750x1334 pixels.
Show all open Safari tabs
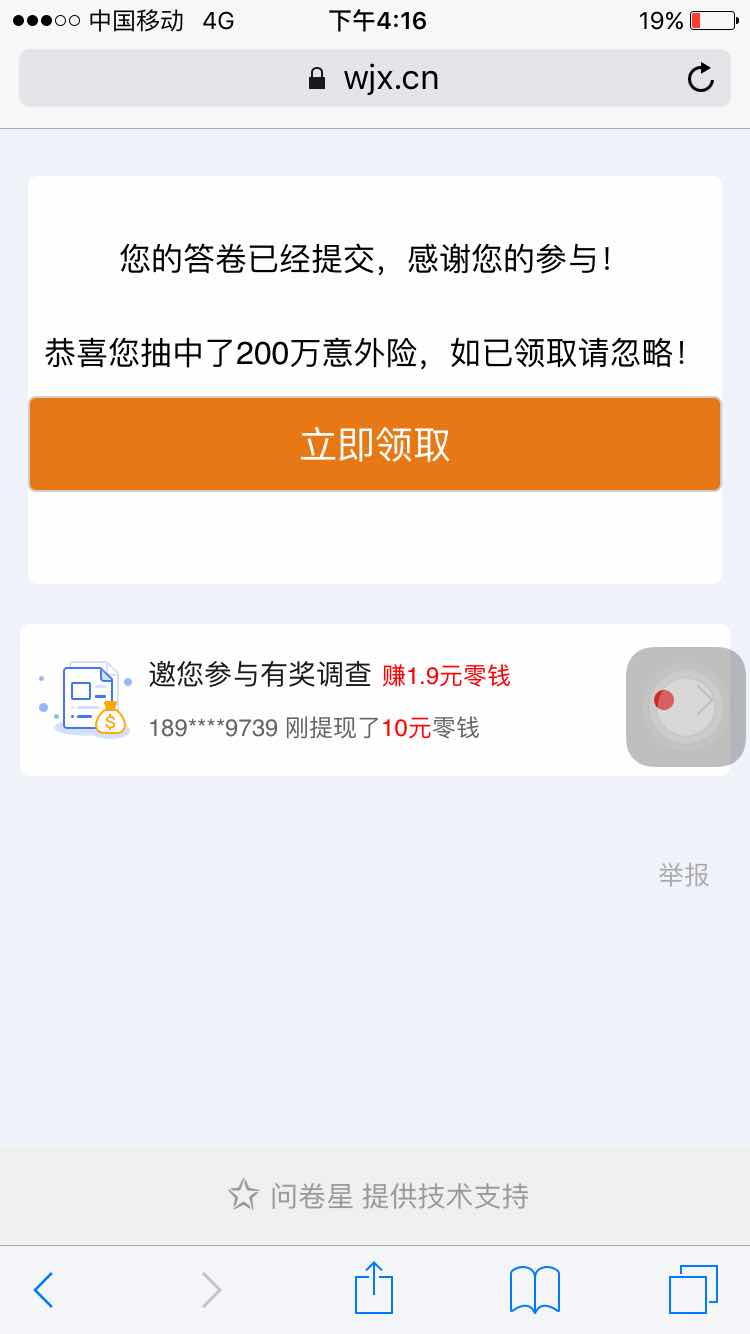(692, 1289)
